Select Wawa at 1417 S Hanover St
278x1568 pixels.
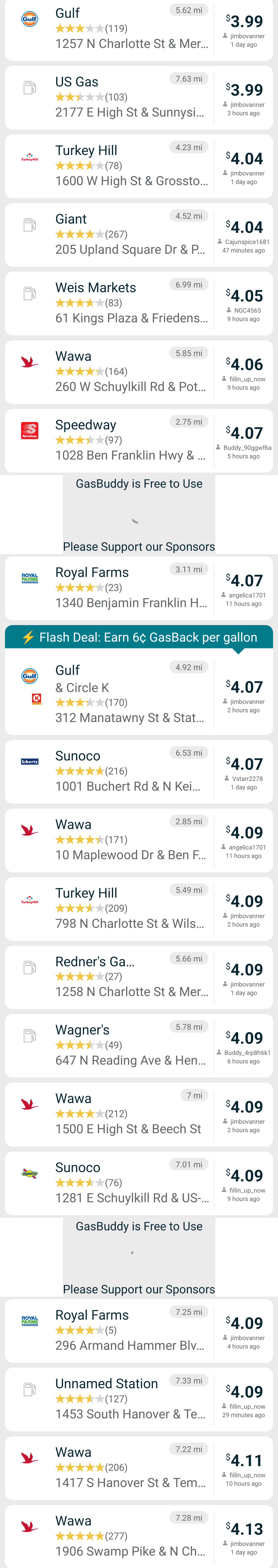tap(131, 1468)
